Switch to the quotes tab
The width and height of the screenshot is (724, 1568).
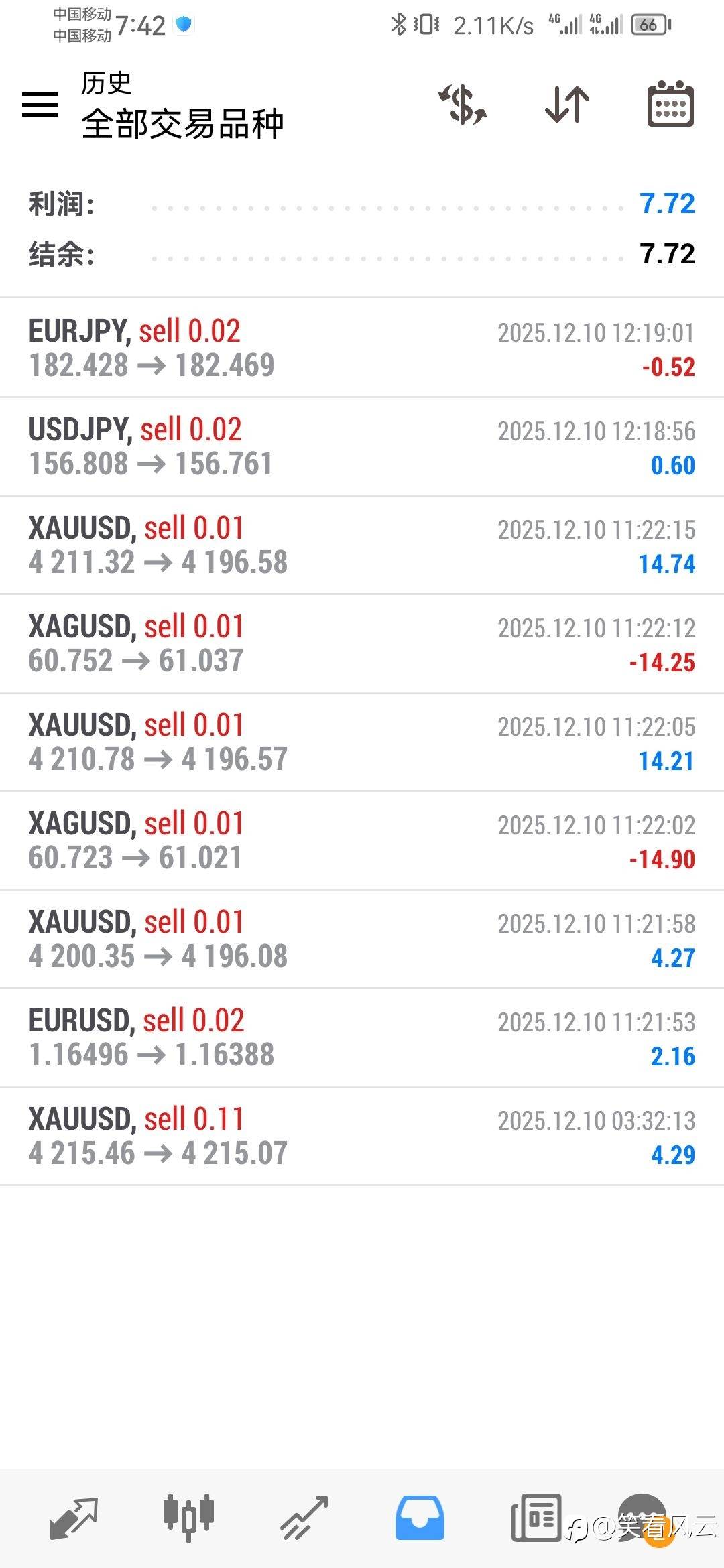74,1517
